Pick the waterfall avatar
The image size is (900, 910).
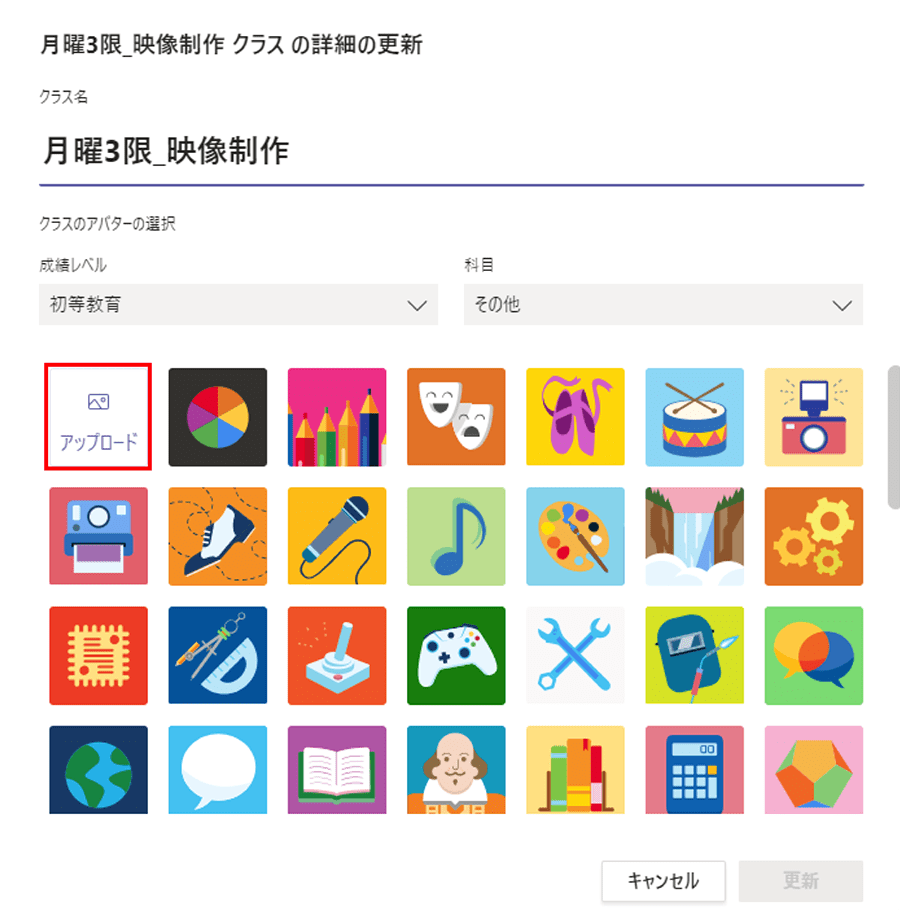(x=694, y=536)
